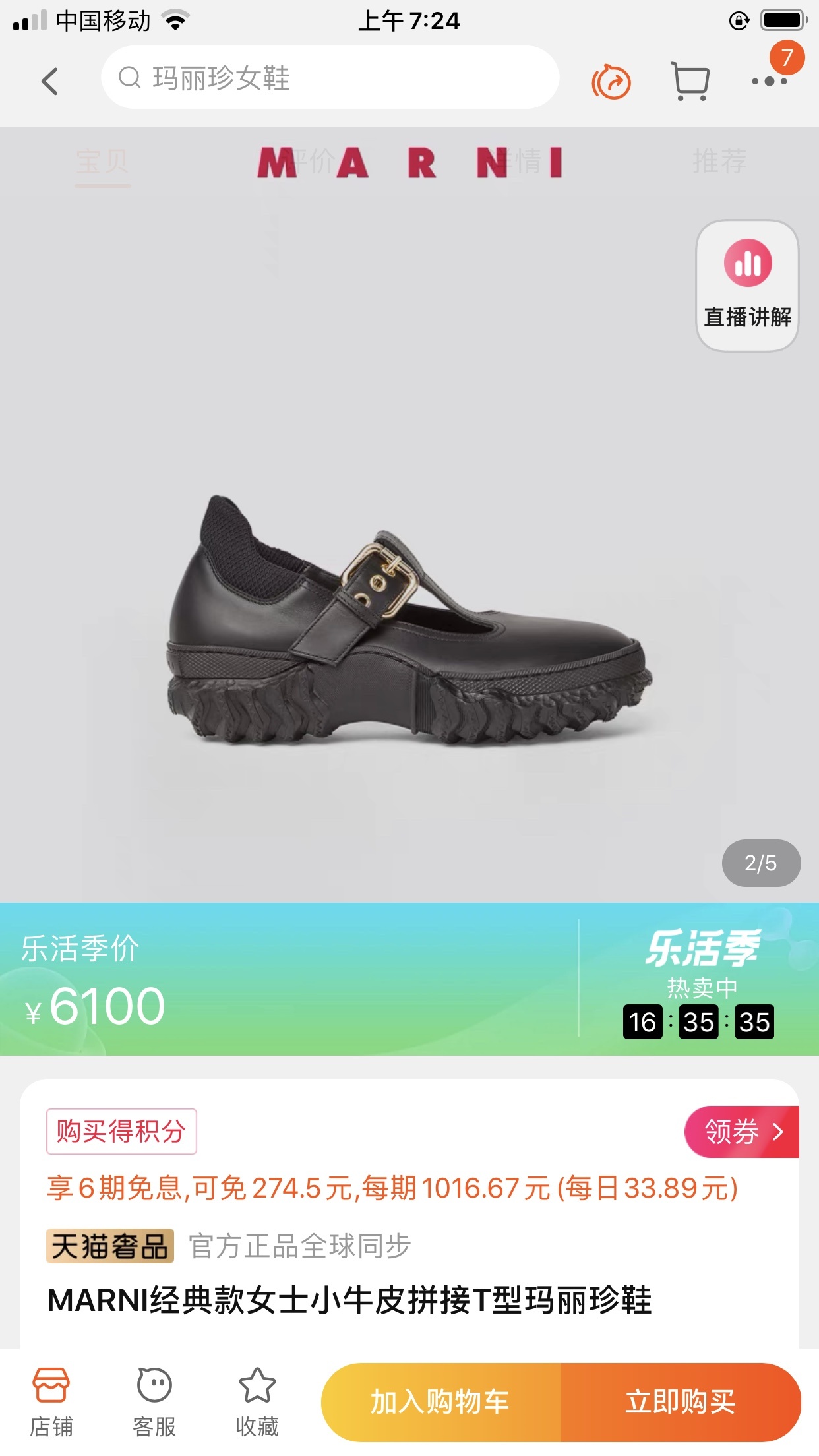The height and width of the screenshot is (1456, 819).
Task: View the MARNI shoe product image
Action: tap(409, 620)
